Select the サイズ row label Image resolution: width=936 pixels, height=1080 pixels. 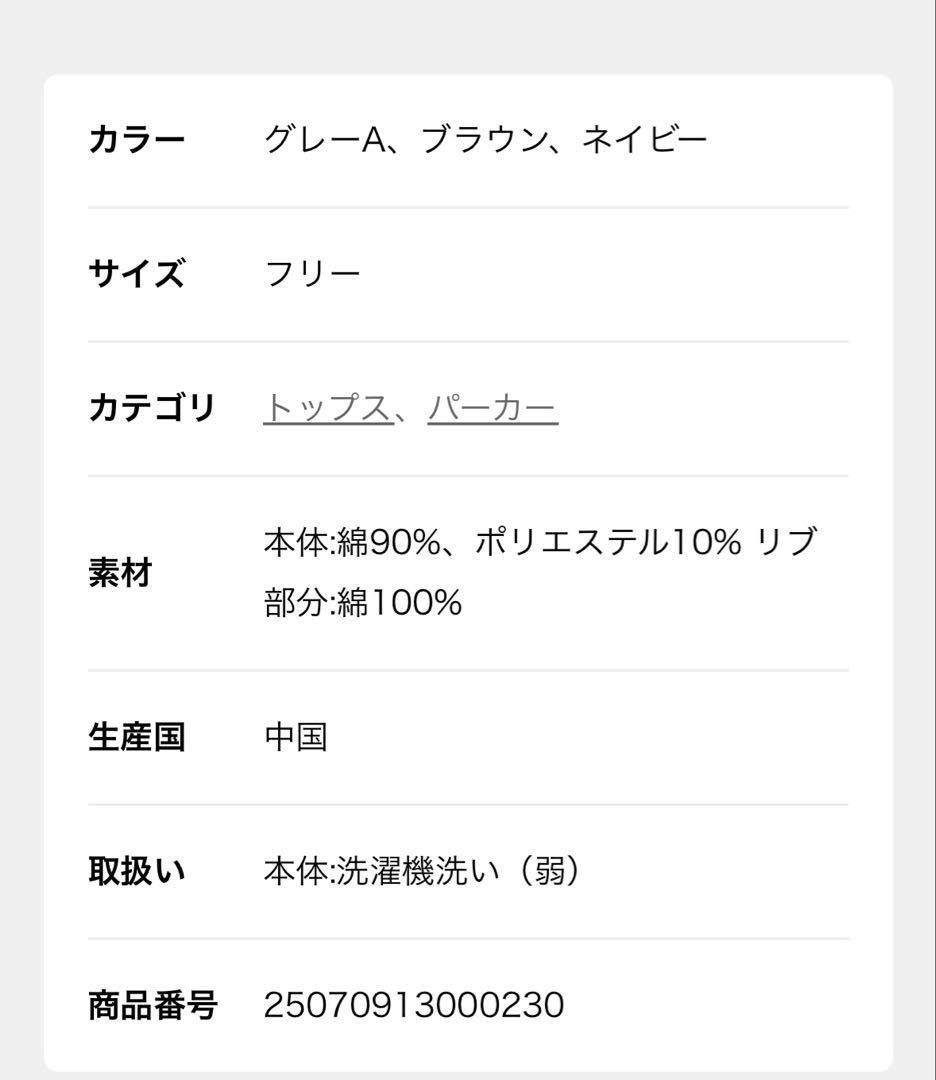tap(136, 271)
